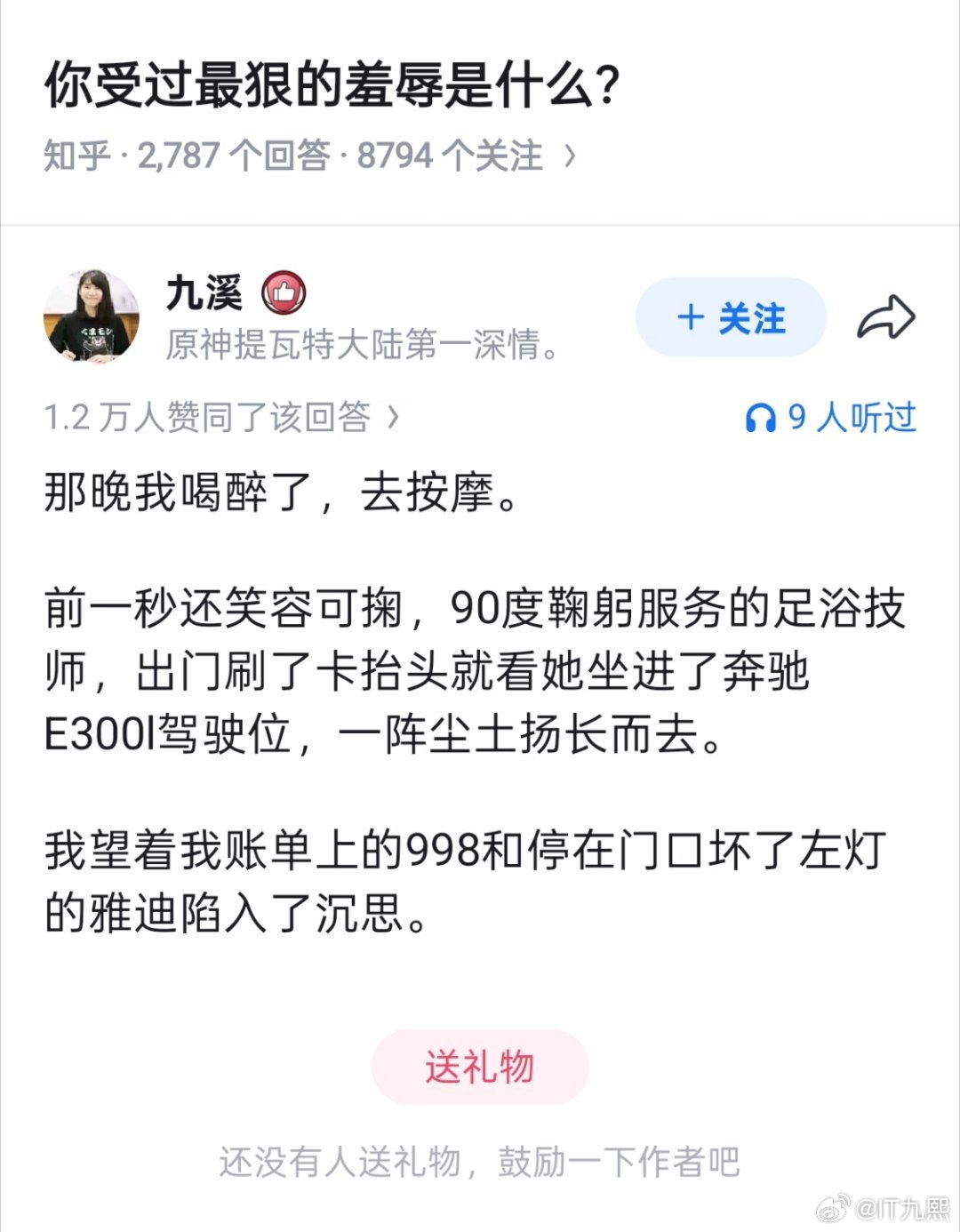960x1232 pixels.
Task: Tap the red medal badge next to 九溪
Action: pos(284,293)
